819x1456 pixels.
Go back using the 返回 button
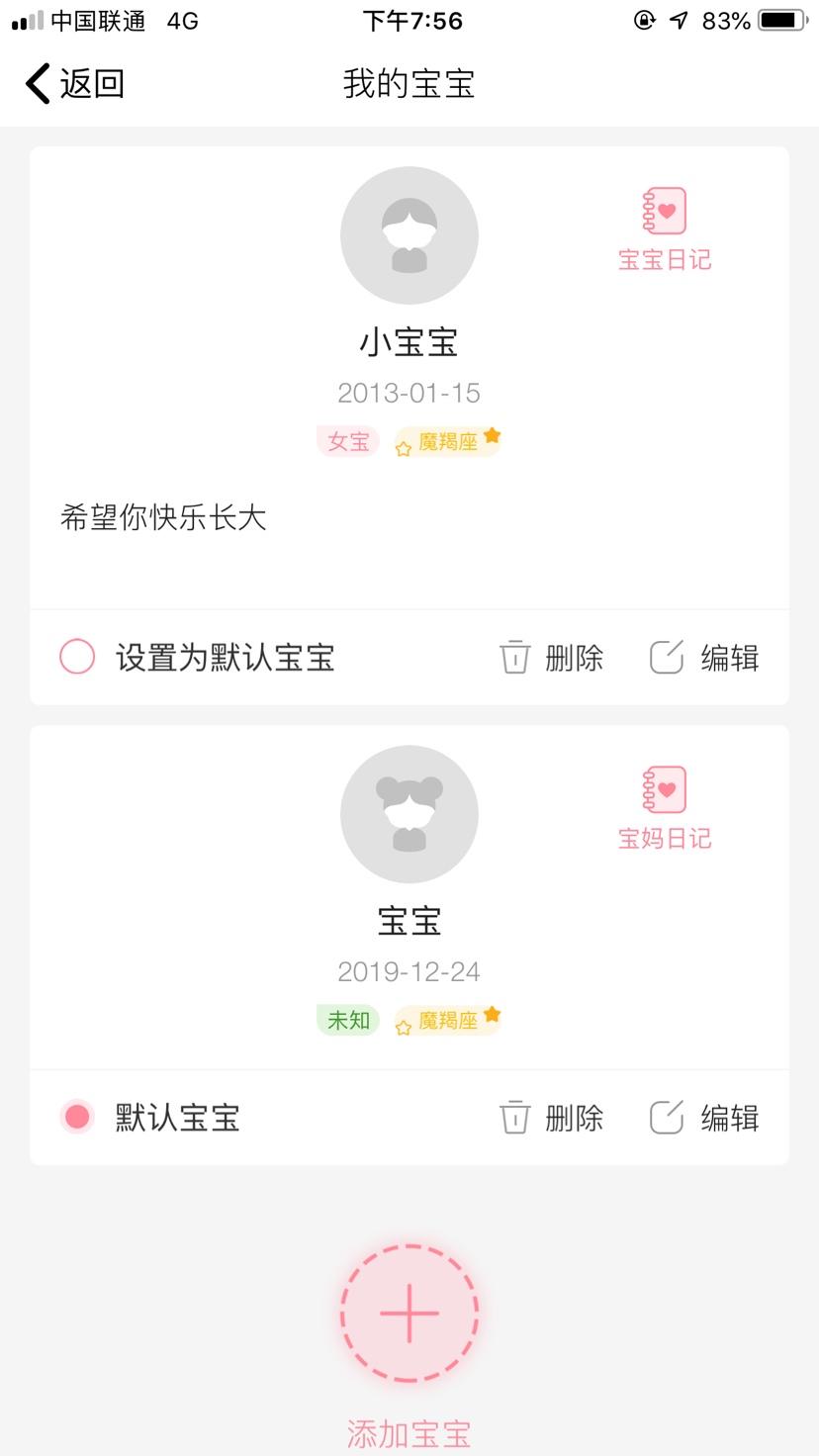click(x=75, y=84)
